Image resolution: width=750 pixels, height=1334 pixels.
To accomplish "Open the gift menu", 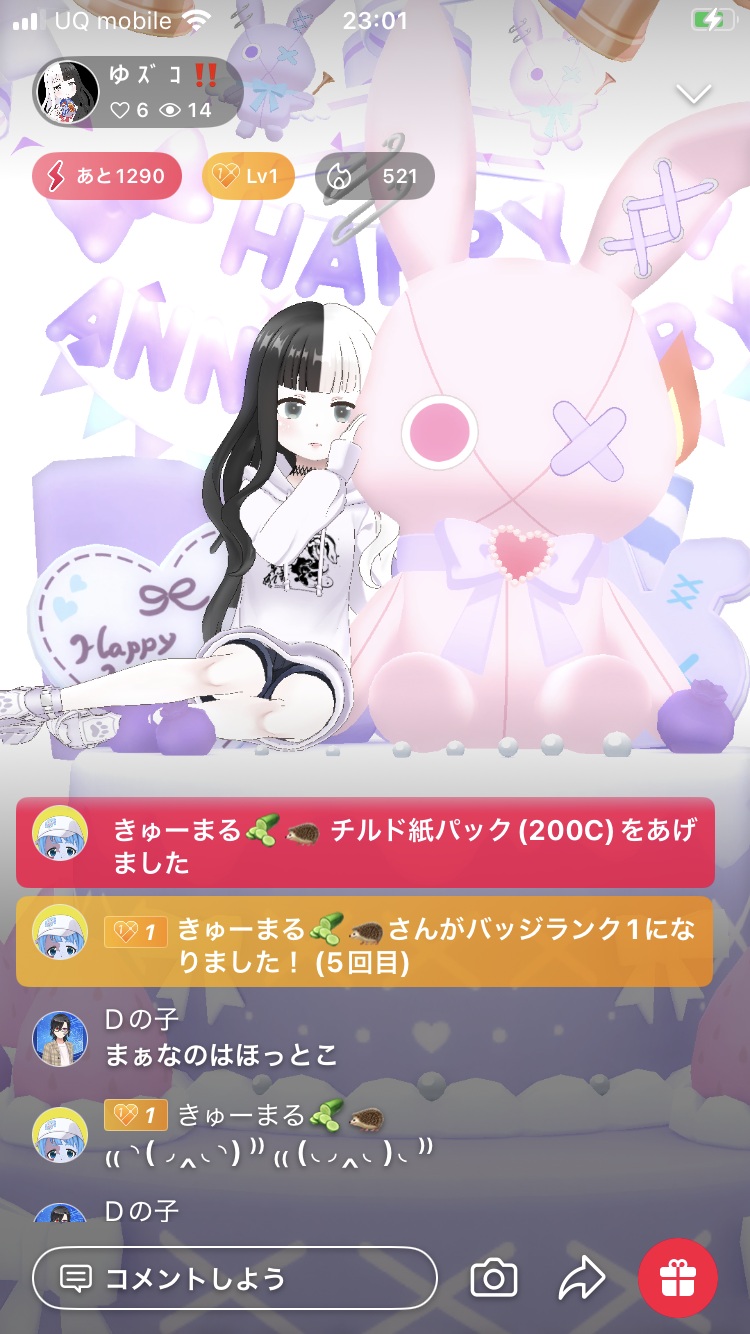I will pyautogui.click(x=678, y=1278).
